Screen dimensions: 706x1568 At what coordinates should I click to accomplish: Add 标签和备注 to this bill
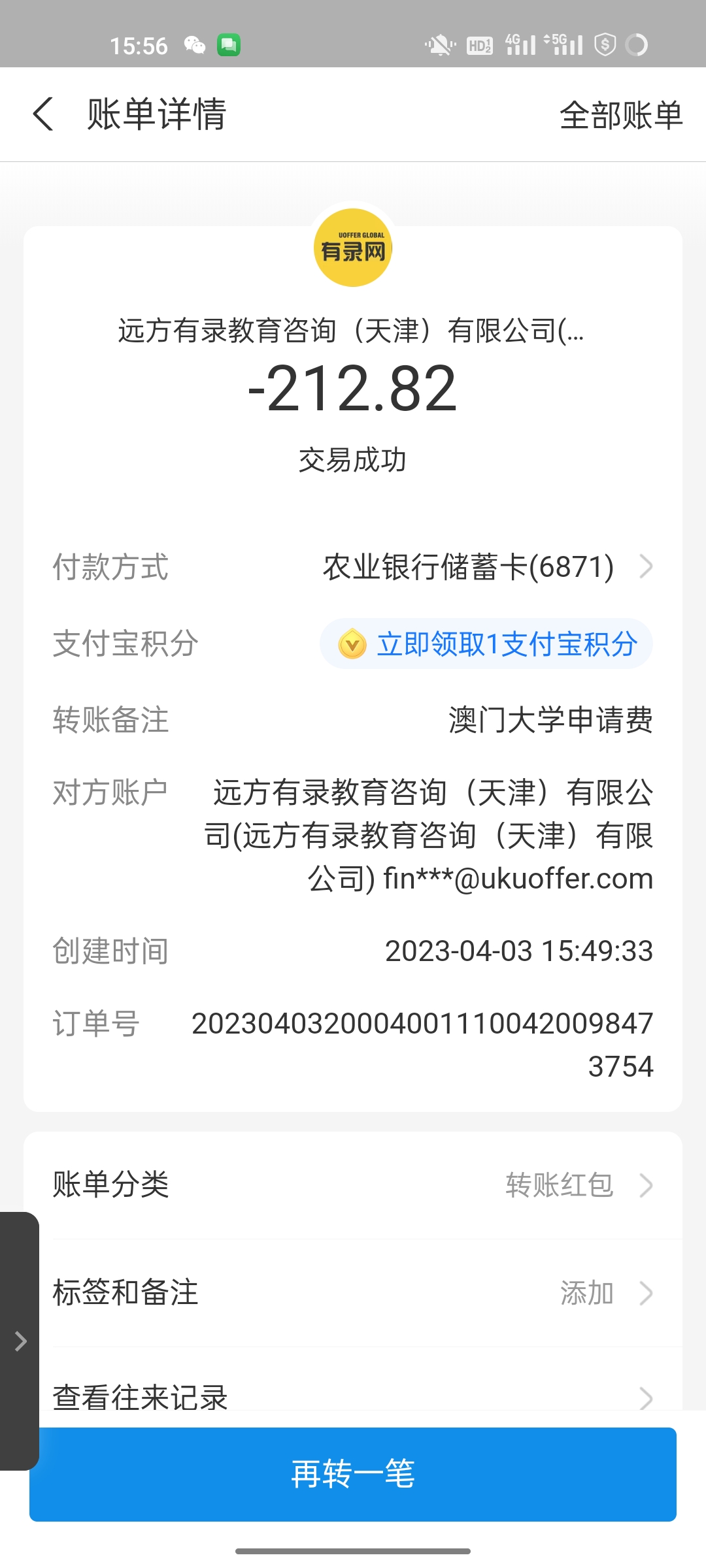353,1292
